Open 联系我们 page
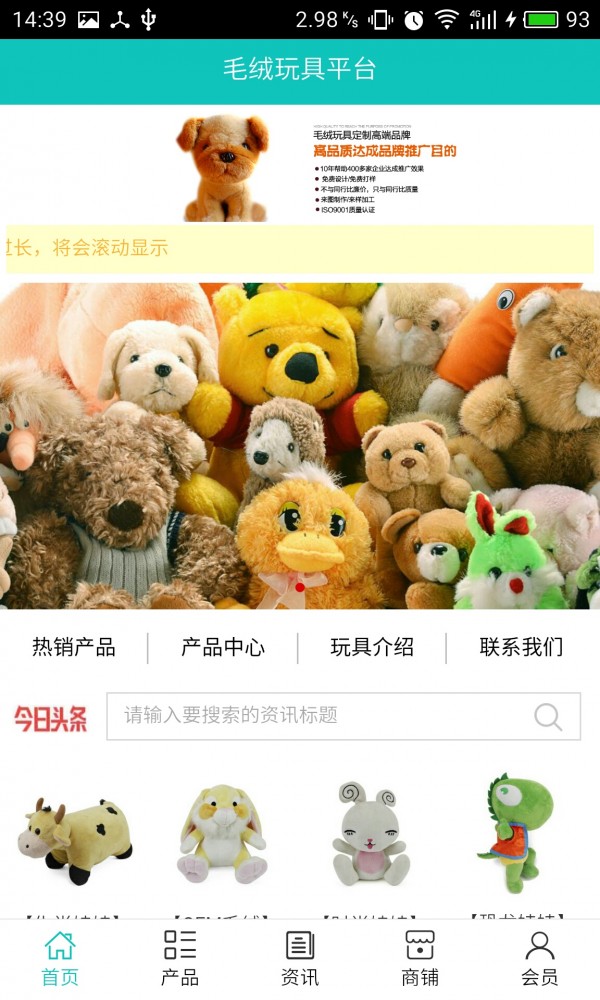This screenshot has width=600, height=1000. pyautogui.click(x=521, y=647)
